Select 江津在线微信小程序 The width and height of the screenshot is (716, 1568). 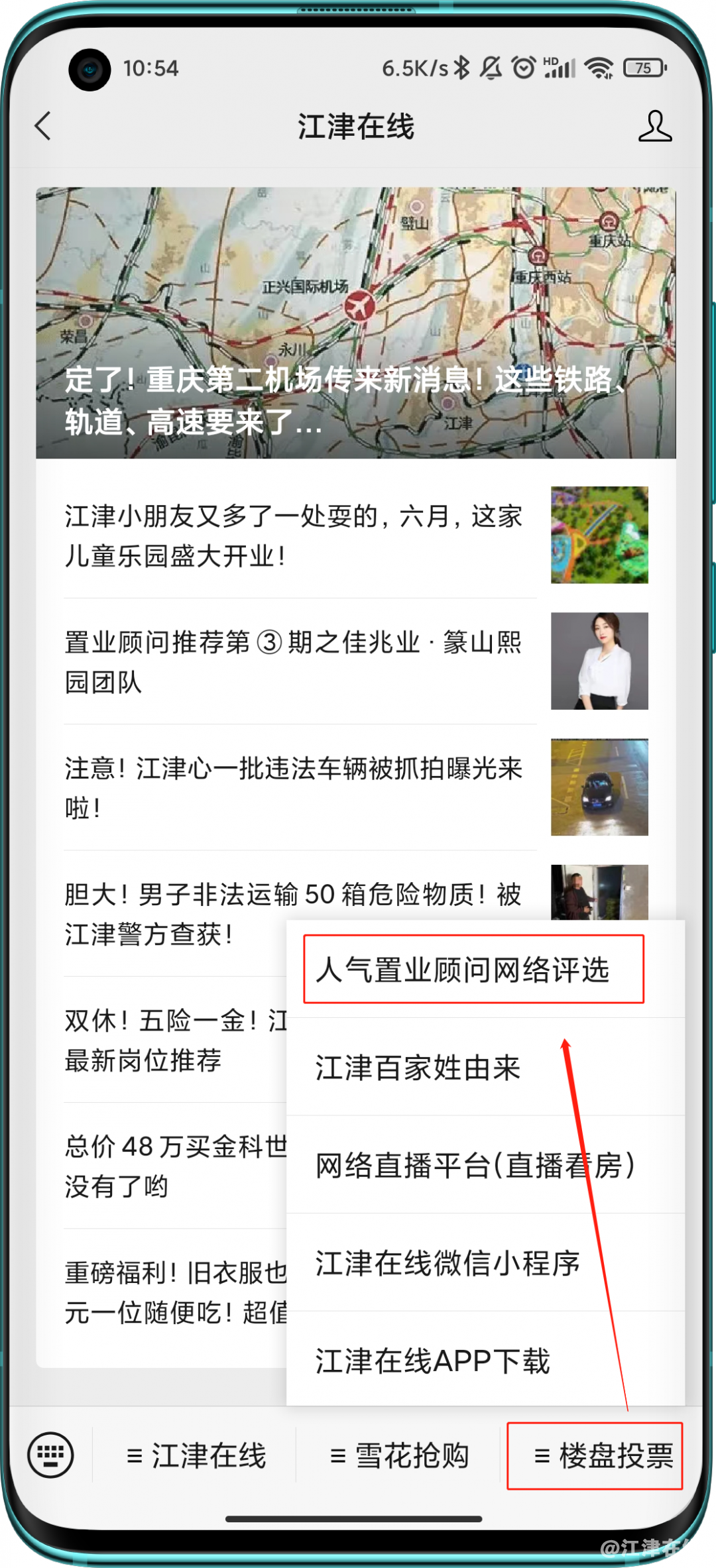pyautogui.click(x=473, y=1263)
